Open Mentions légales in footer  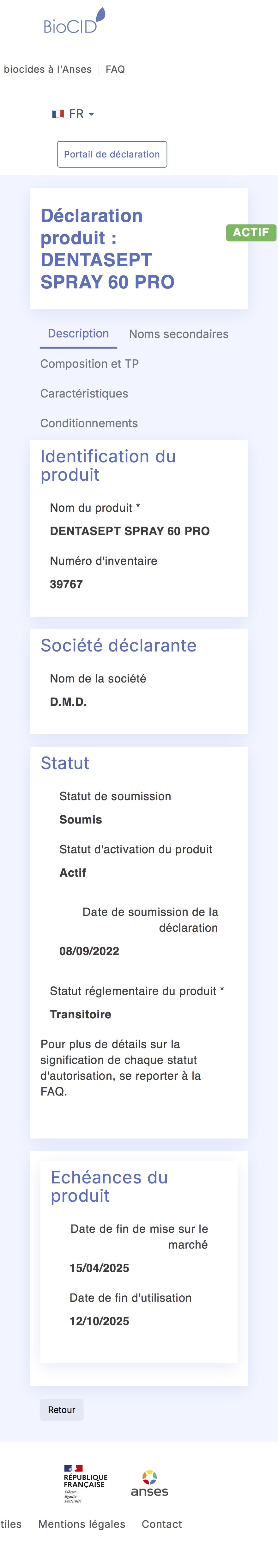click(82, 1524)
